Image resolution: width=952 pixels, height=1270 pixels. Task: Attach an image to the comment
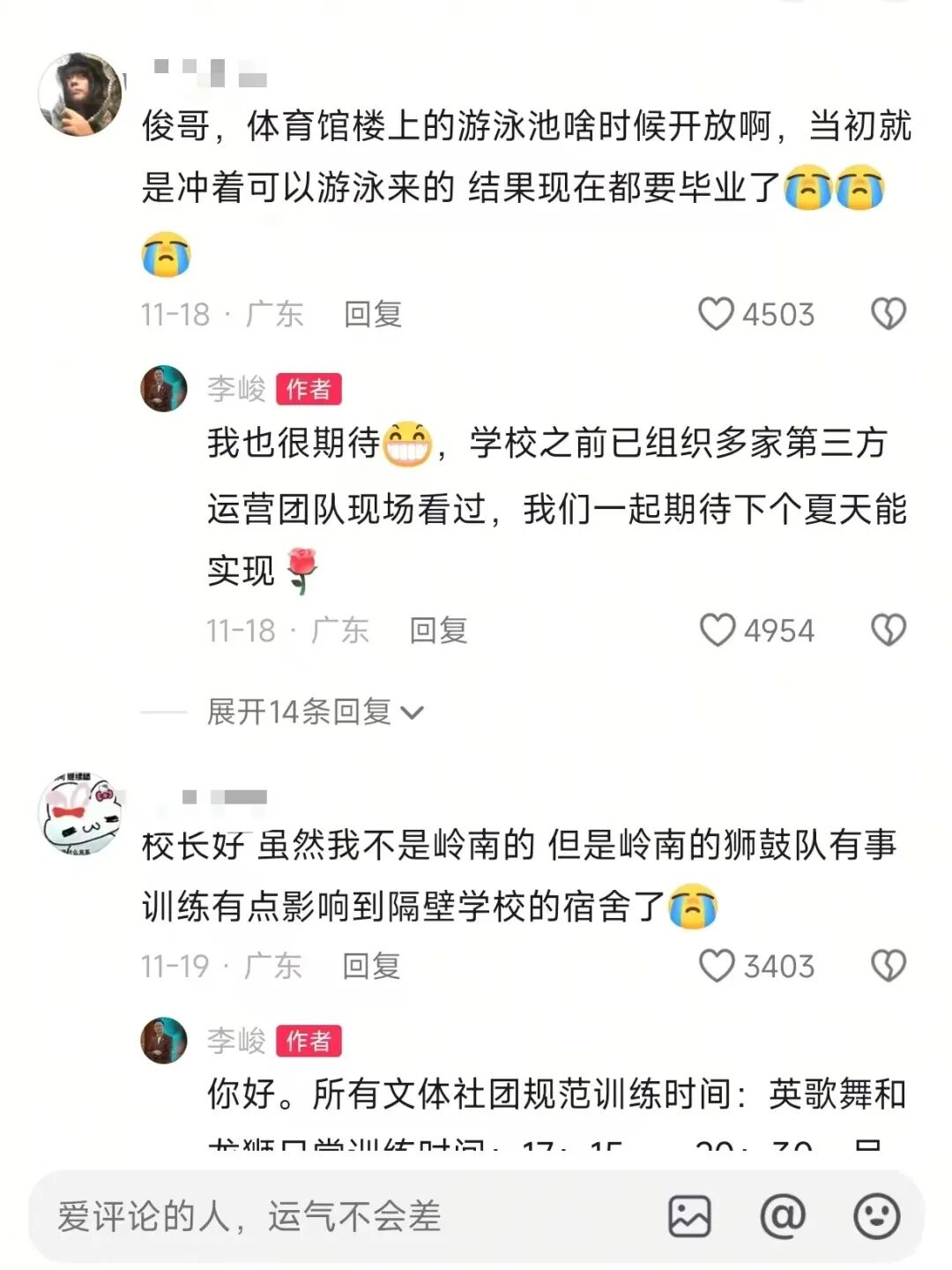click(x=689, y=1217)
